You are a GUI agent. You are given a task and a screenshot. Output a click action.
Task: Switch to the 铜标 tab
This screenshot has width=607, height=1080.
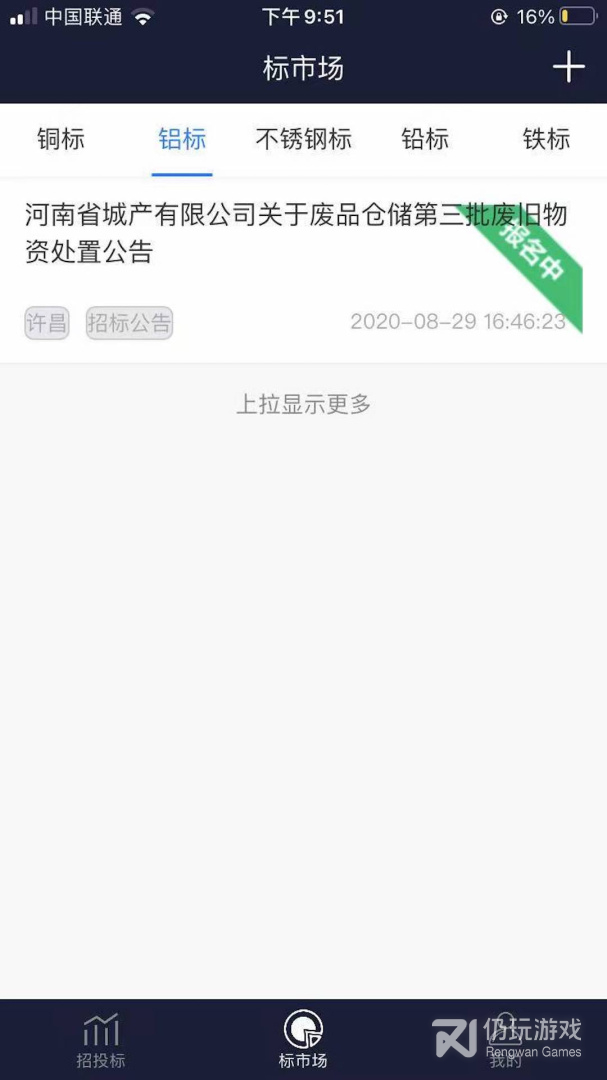coord(61,140)
